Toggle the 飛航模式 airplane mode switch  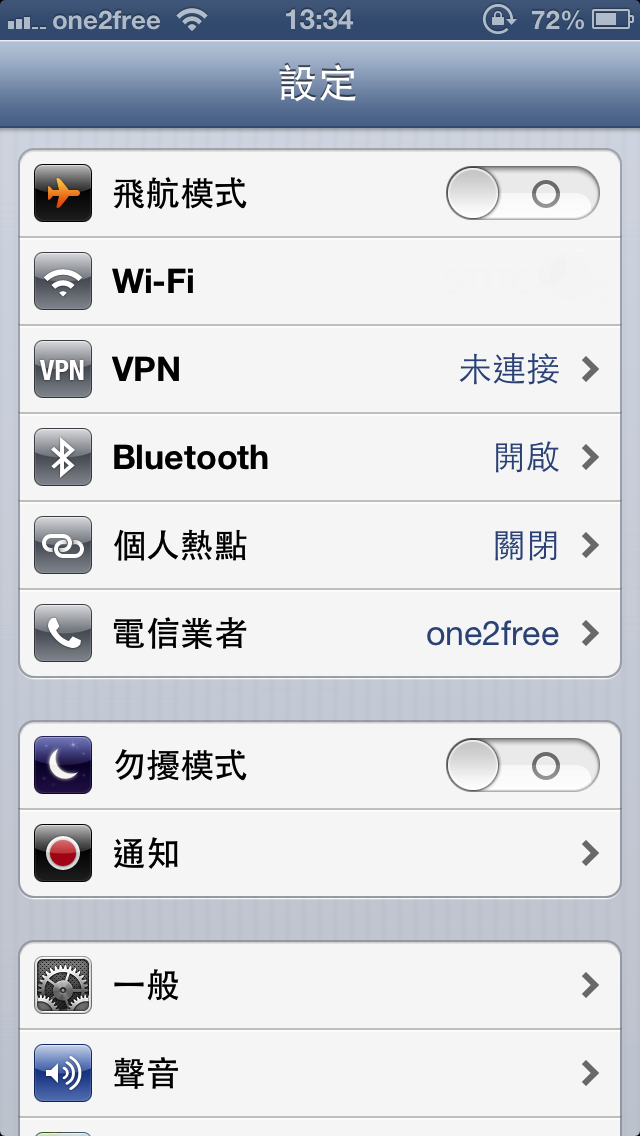coord(522,193)
